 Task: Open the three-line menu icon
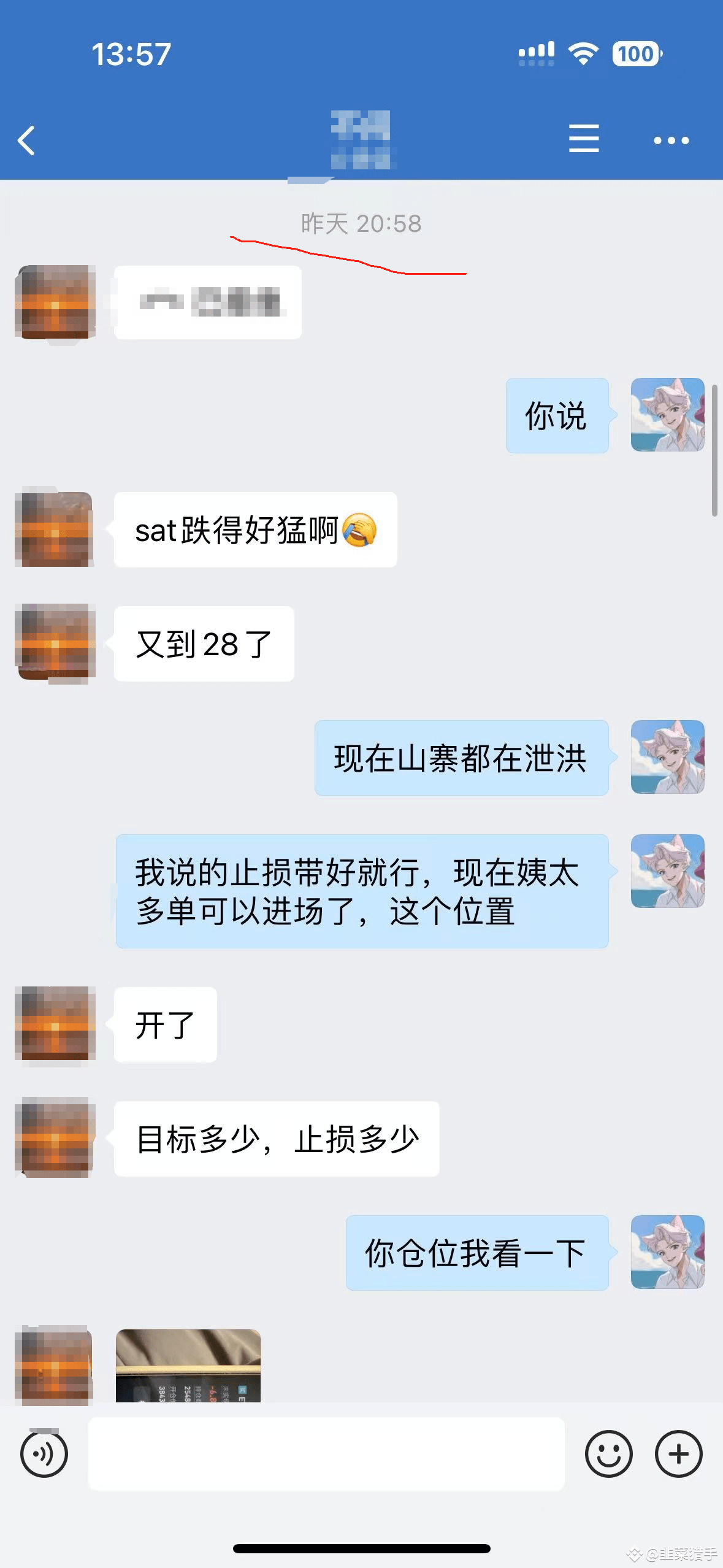coord(583,139)
